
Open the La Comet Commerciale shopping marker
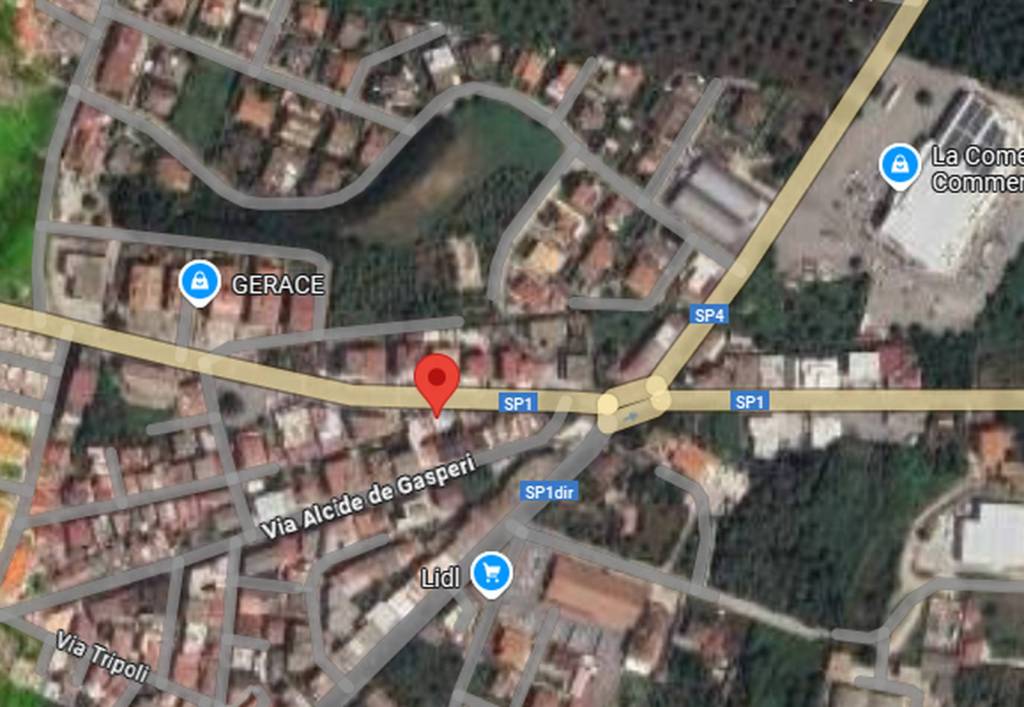coord(900,165)
